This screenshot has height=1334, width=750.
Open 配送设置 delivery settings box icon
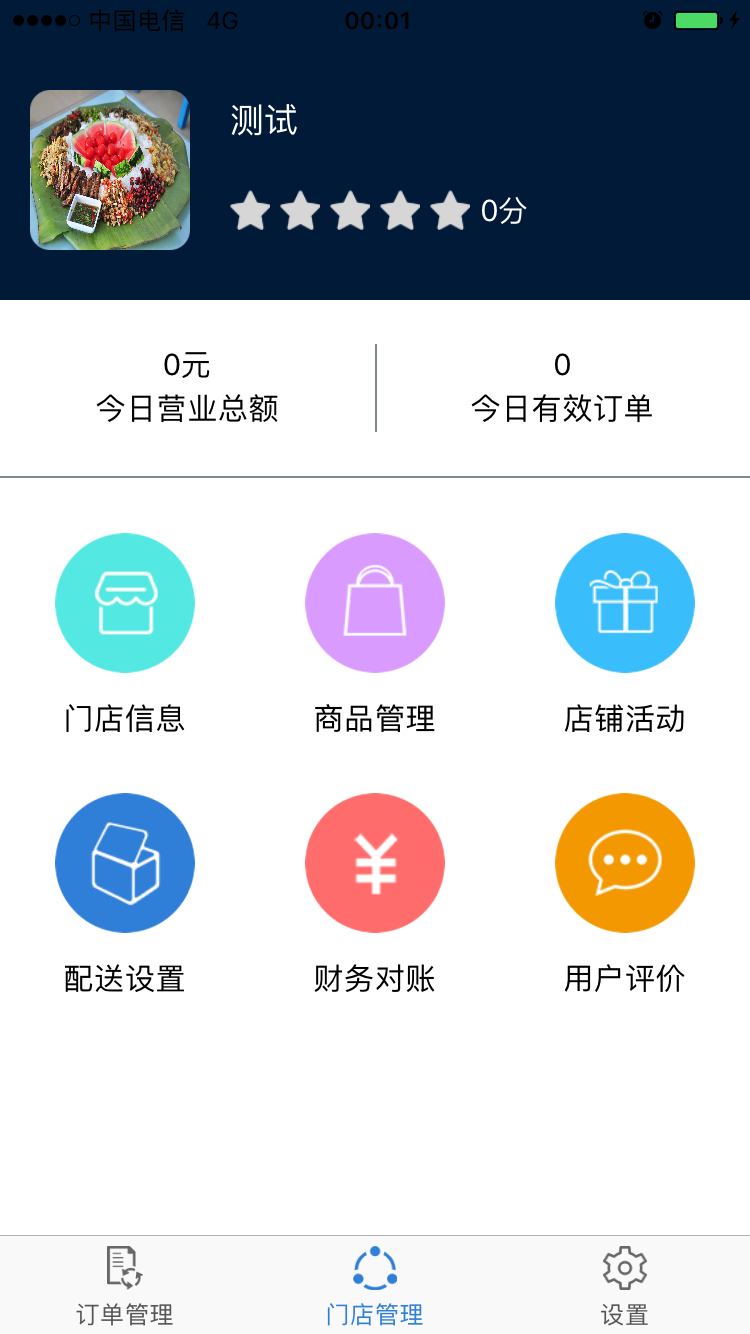[x=125, y=863]
